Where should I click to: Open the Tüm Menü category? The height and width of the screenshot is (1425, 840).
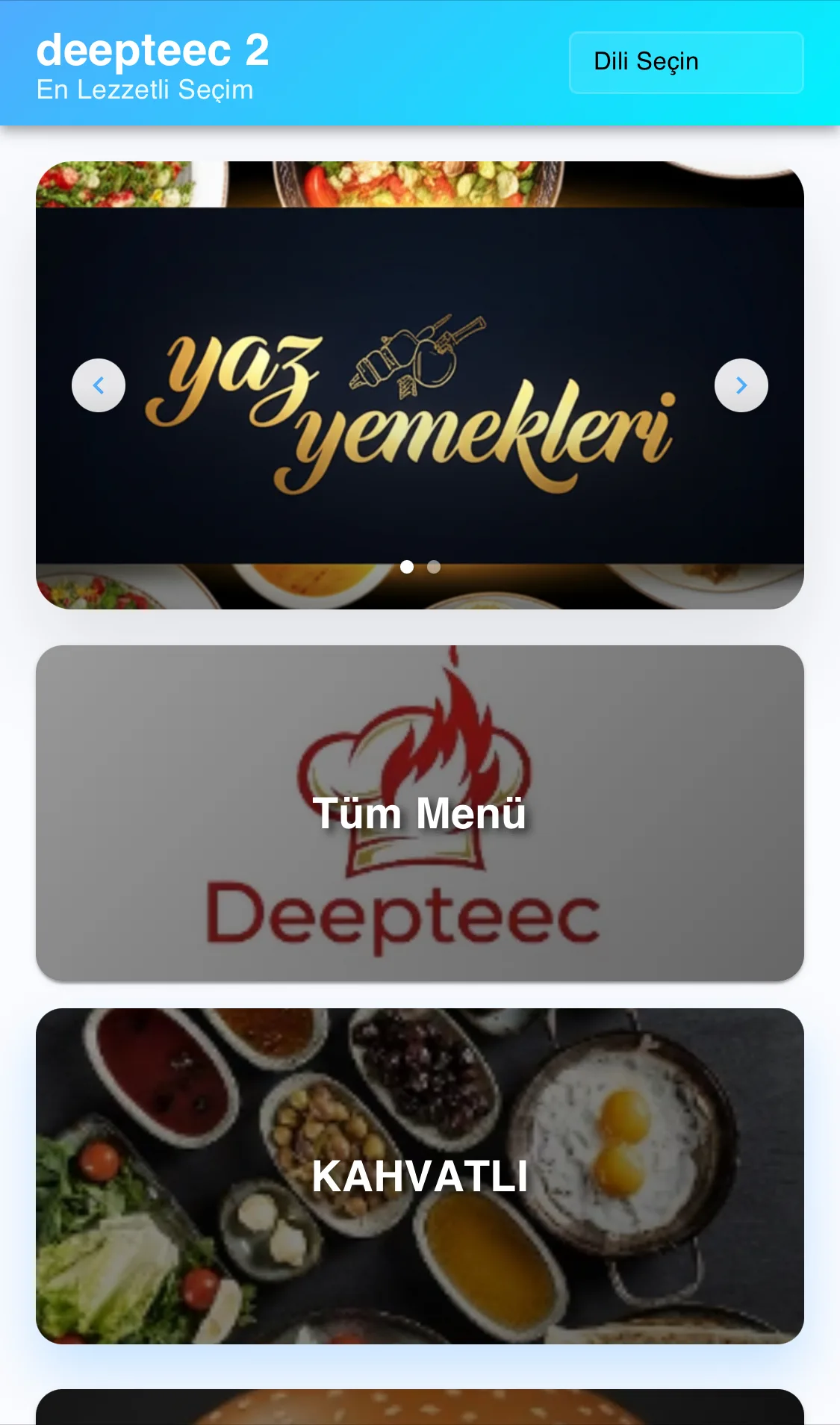point(420,814)
